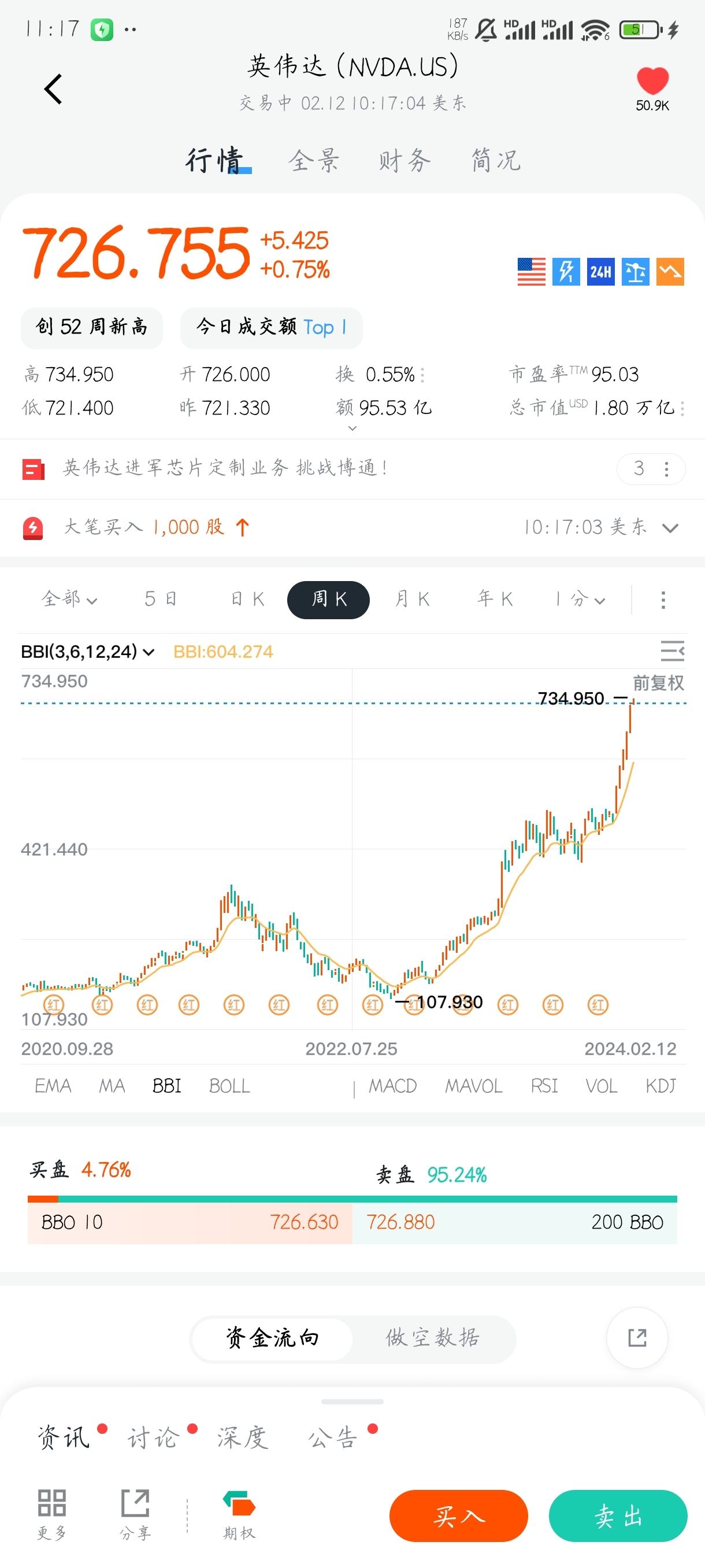Open Level-1 lightning quotes icon
Screen dimensions: 705x1568
(565, 272)
